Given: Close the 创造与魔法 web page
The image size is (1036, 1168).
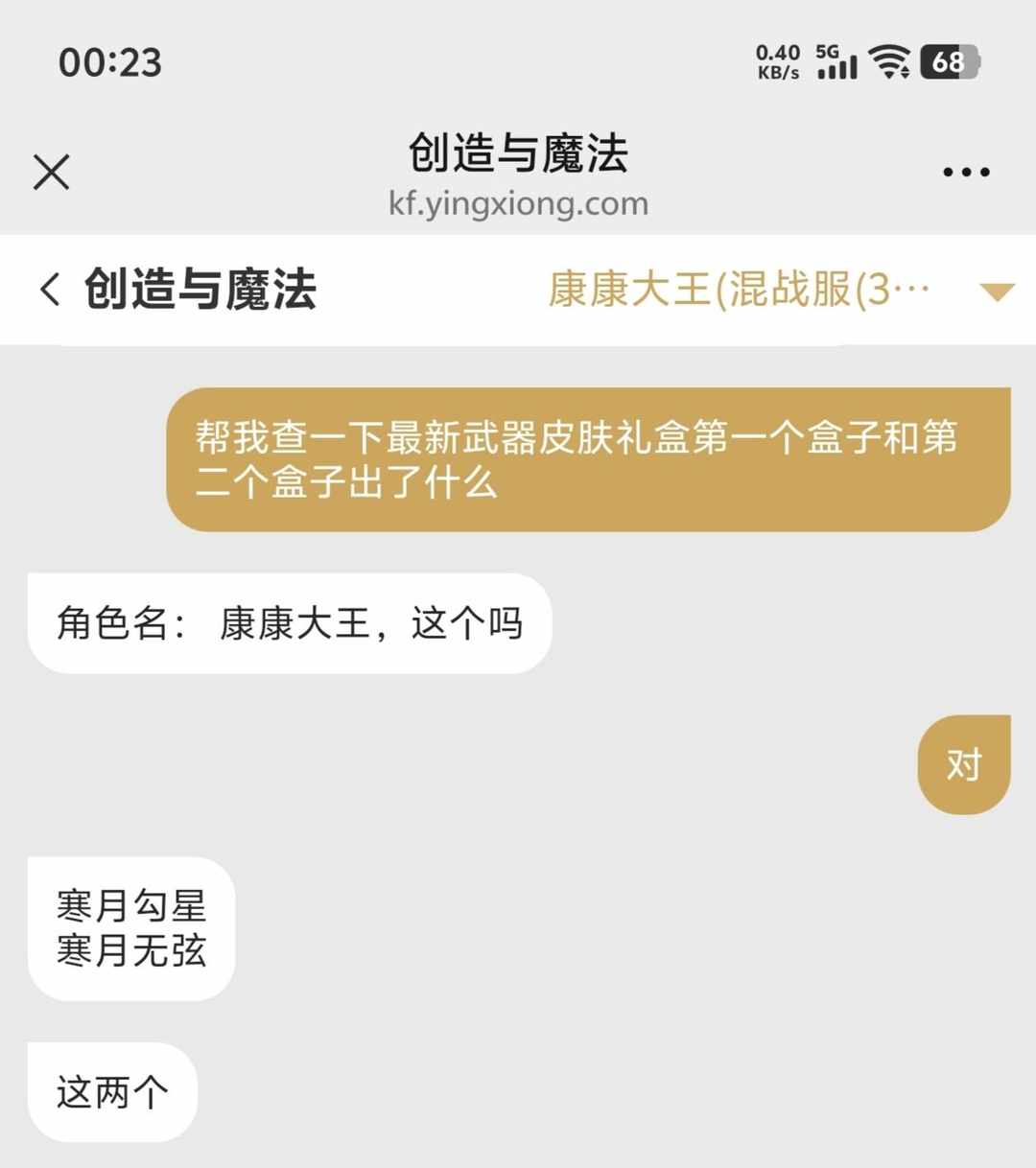Looking at the screenshot, I should (52, 173).
